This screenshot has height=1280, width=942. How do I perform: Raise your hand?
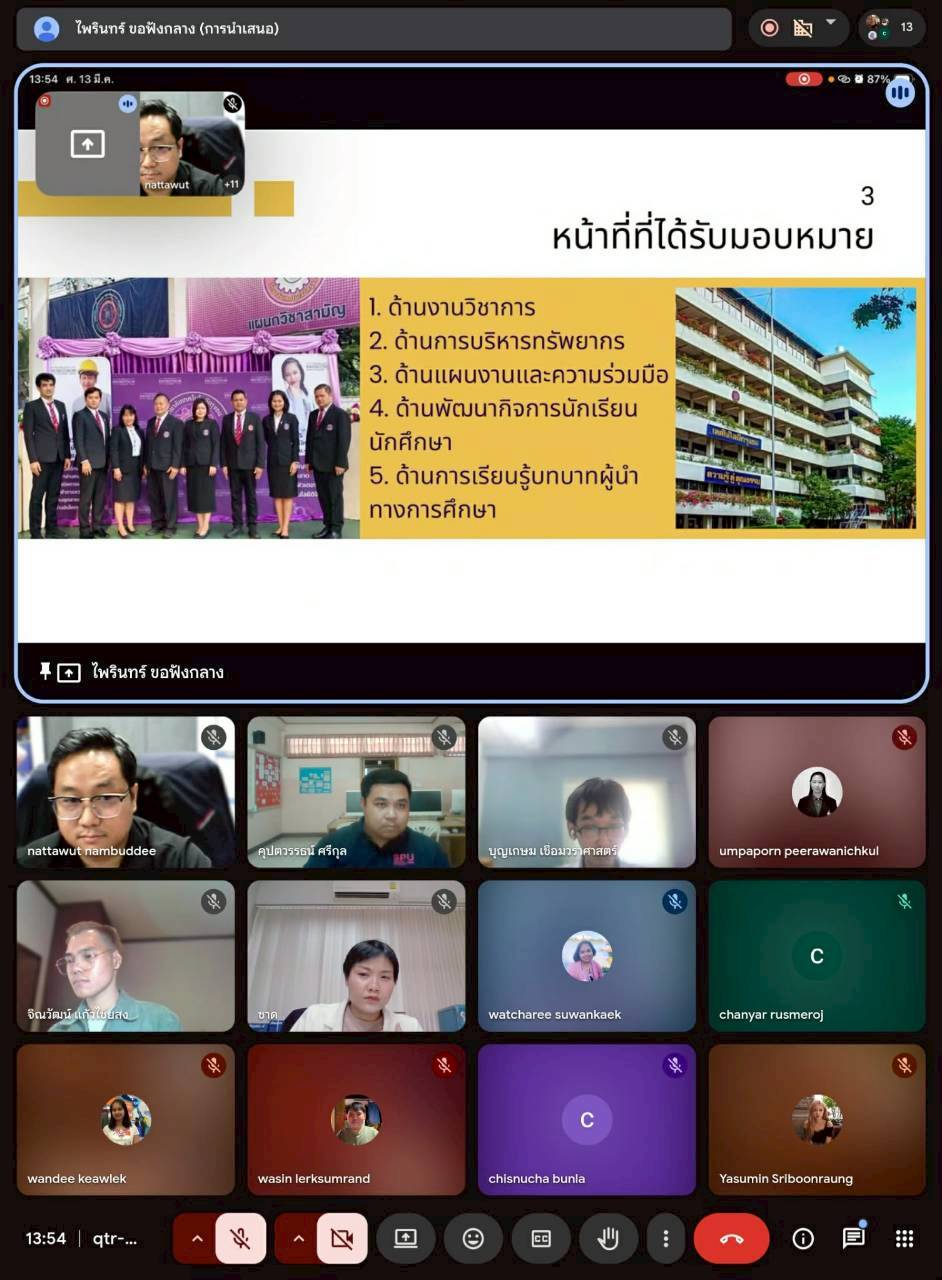608,1239
